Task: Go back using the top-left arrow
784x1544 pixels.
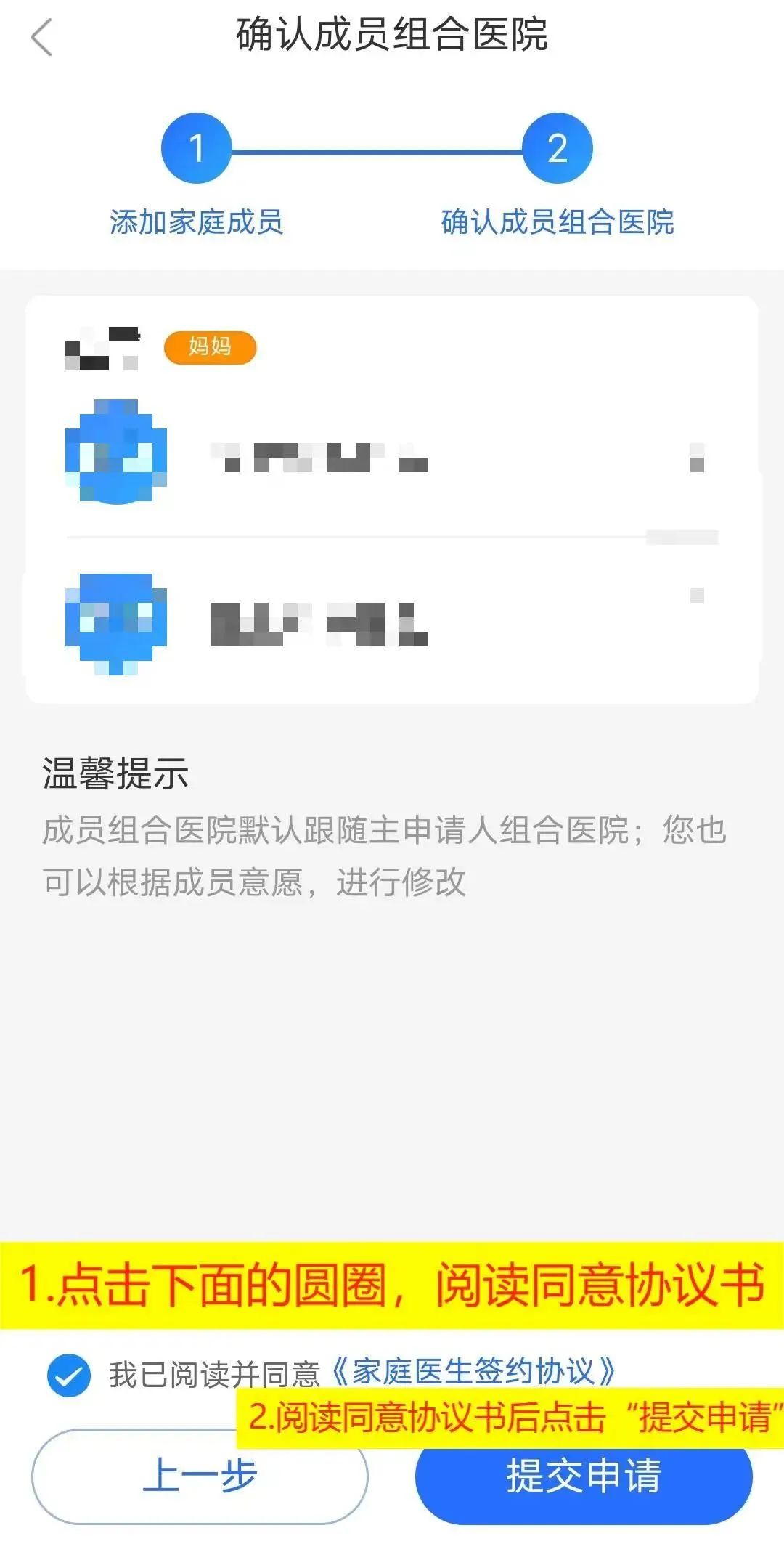Action: pyautogui.click(x=42, y=38)
